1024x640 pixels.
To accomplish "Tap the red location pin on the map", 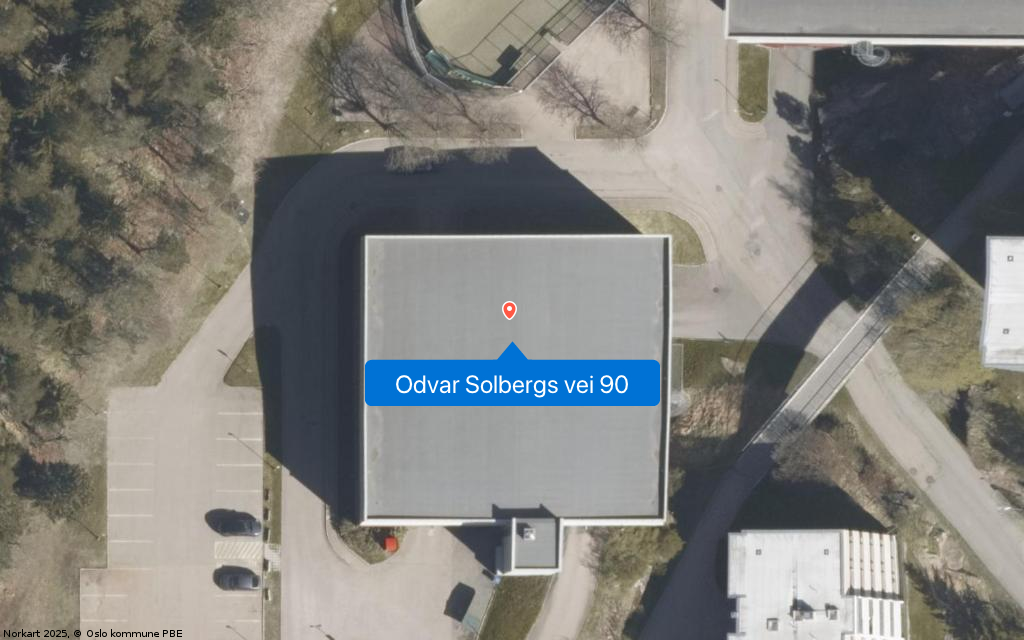I will click(x=509, y=310).
